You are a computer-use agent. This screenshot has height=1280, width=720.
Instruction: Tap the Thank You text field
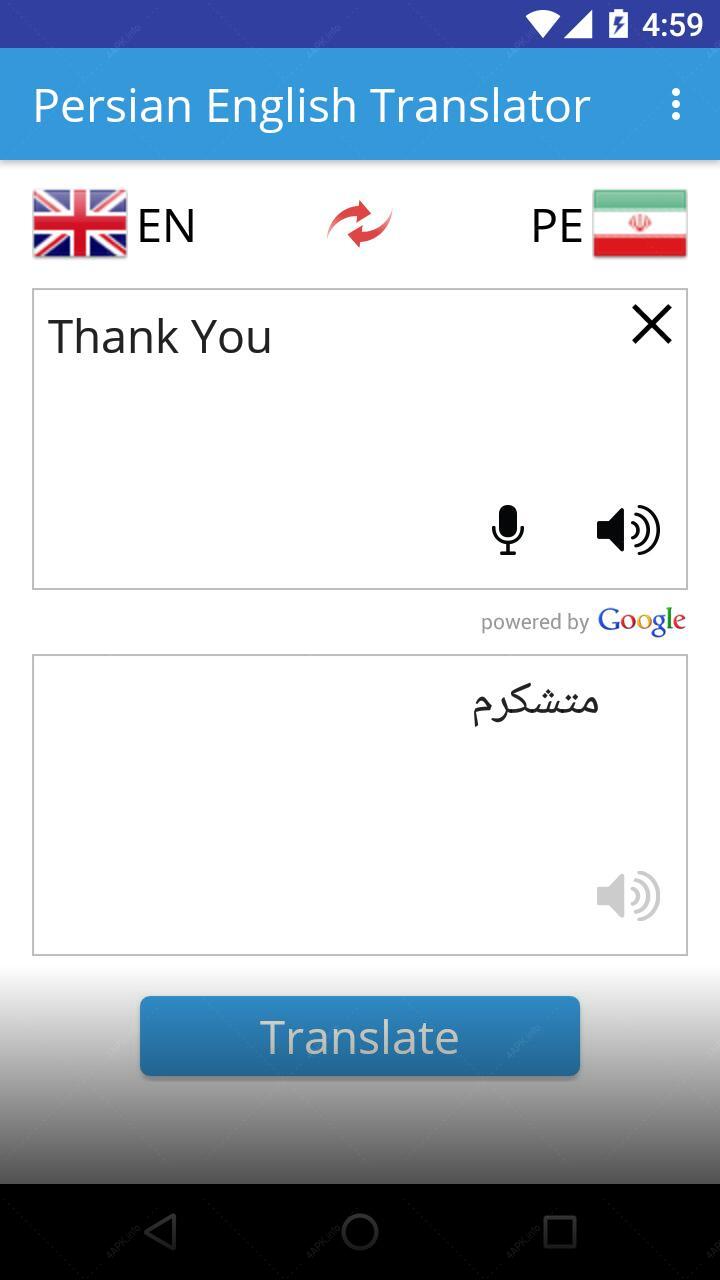(360, 439)
